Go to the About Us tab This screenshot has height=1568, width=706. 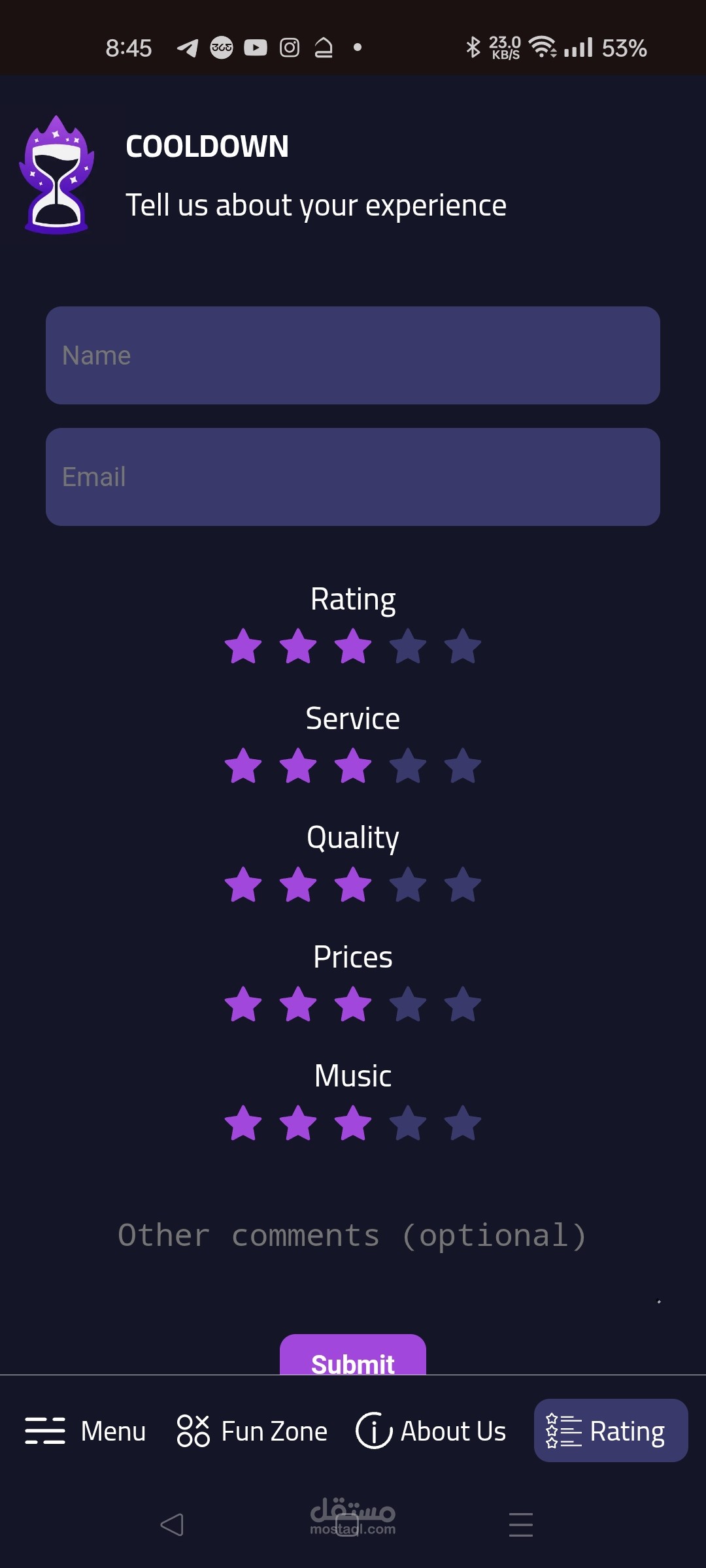click(431, 1431)
